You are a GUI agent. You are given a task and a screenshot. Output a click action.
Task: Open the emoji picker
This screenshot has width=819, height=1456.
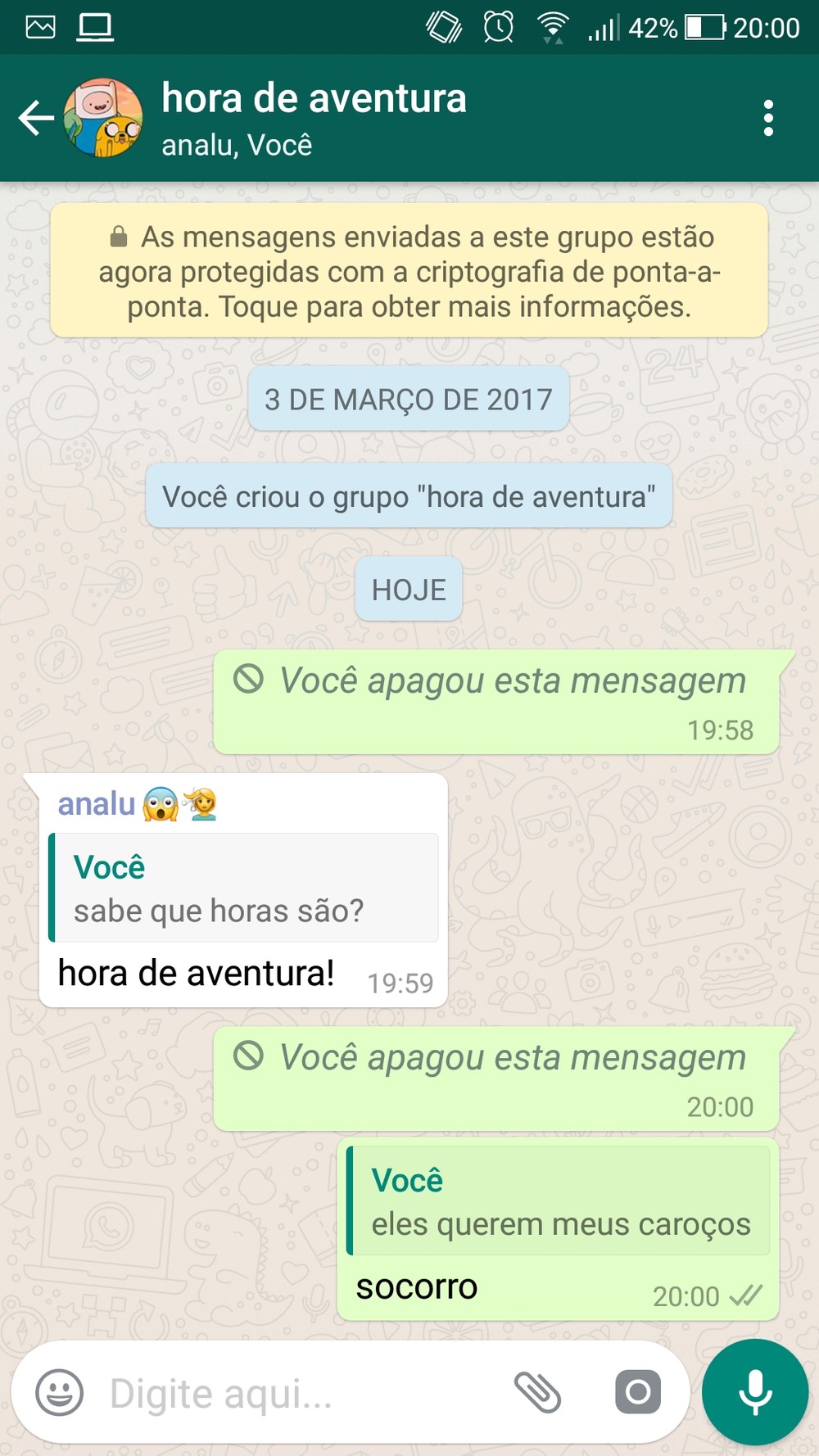60,1392
